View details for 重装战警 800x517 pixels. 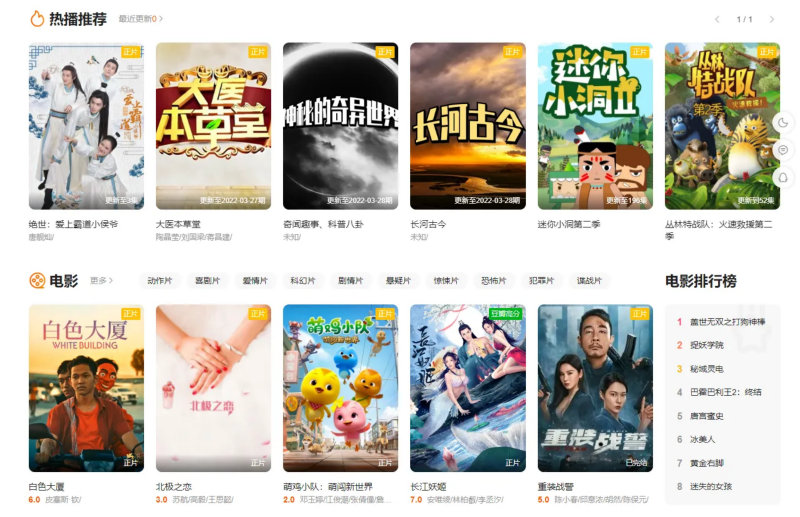click(595, 388)
